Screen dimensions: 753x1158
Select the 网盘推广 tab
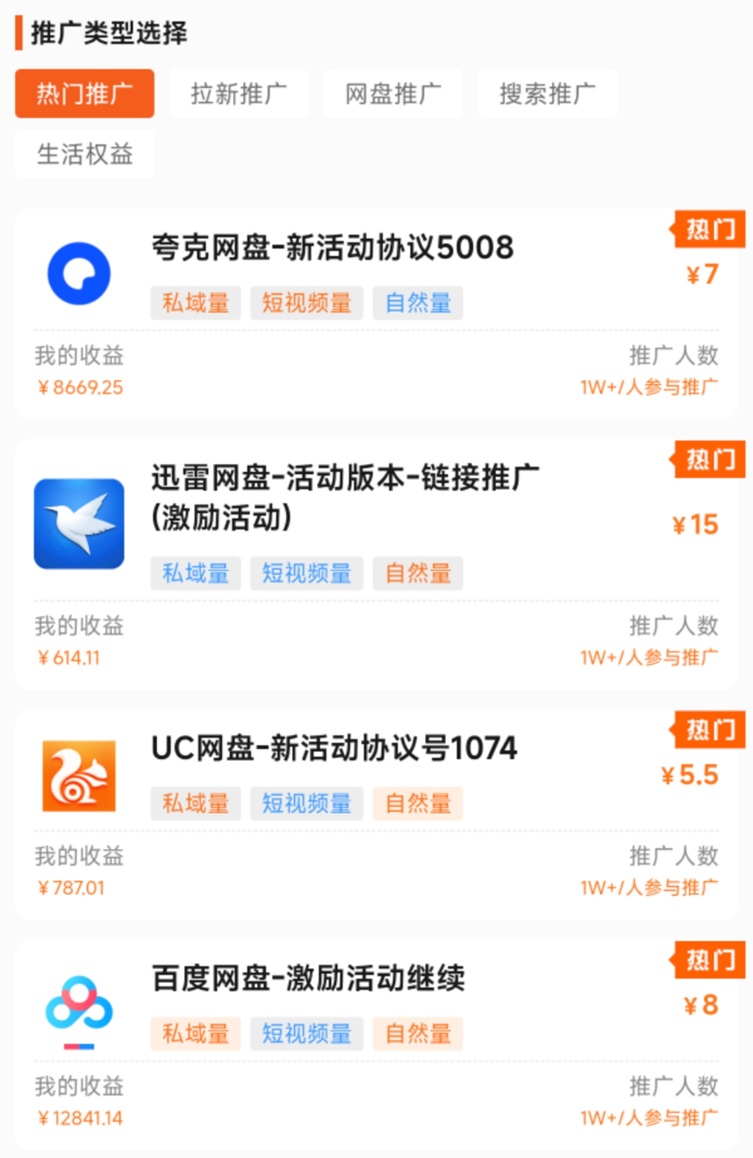pyautogui.click(x=393, y=93)
